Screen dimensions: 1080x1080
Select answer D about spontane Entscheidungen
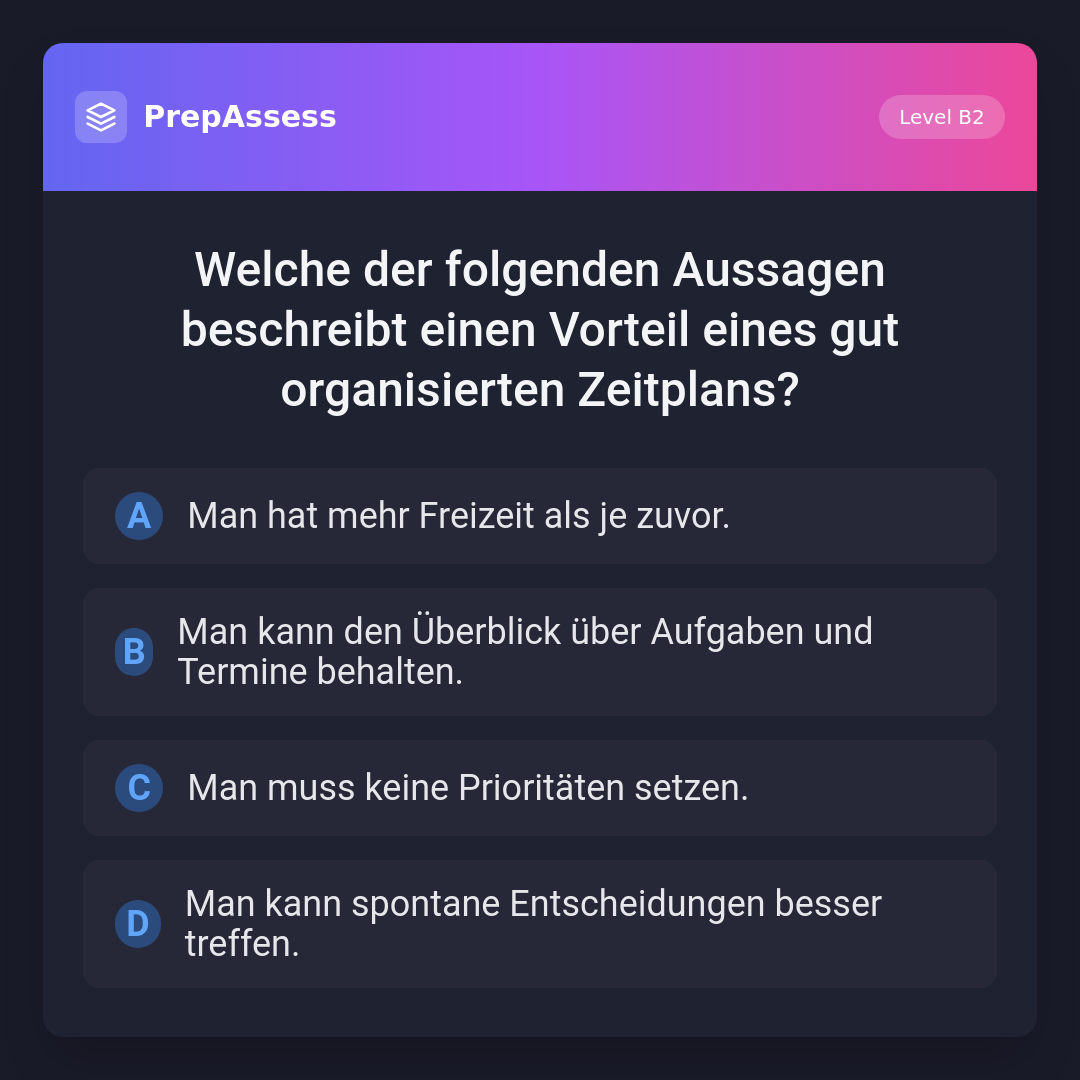pos(540,924)
